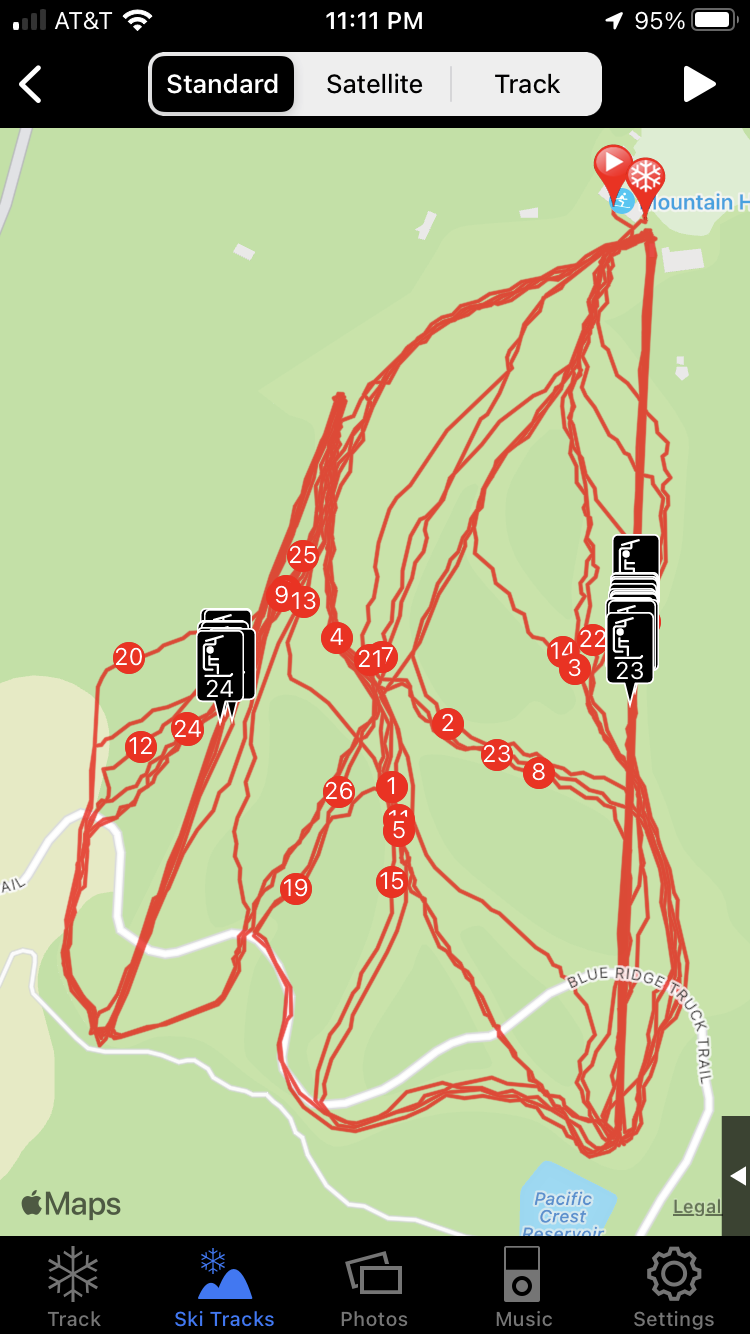Switch to the Track segment
Viewport: 750px width, 1334px height.
(527, 84)
